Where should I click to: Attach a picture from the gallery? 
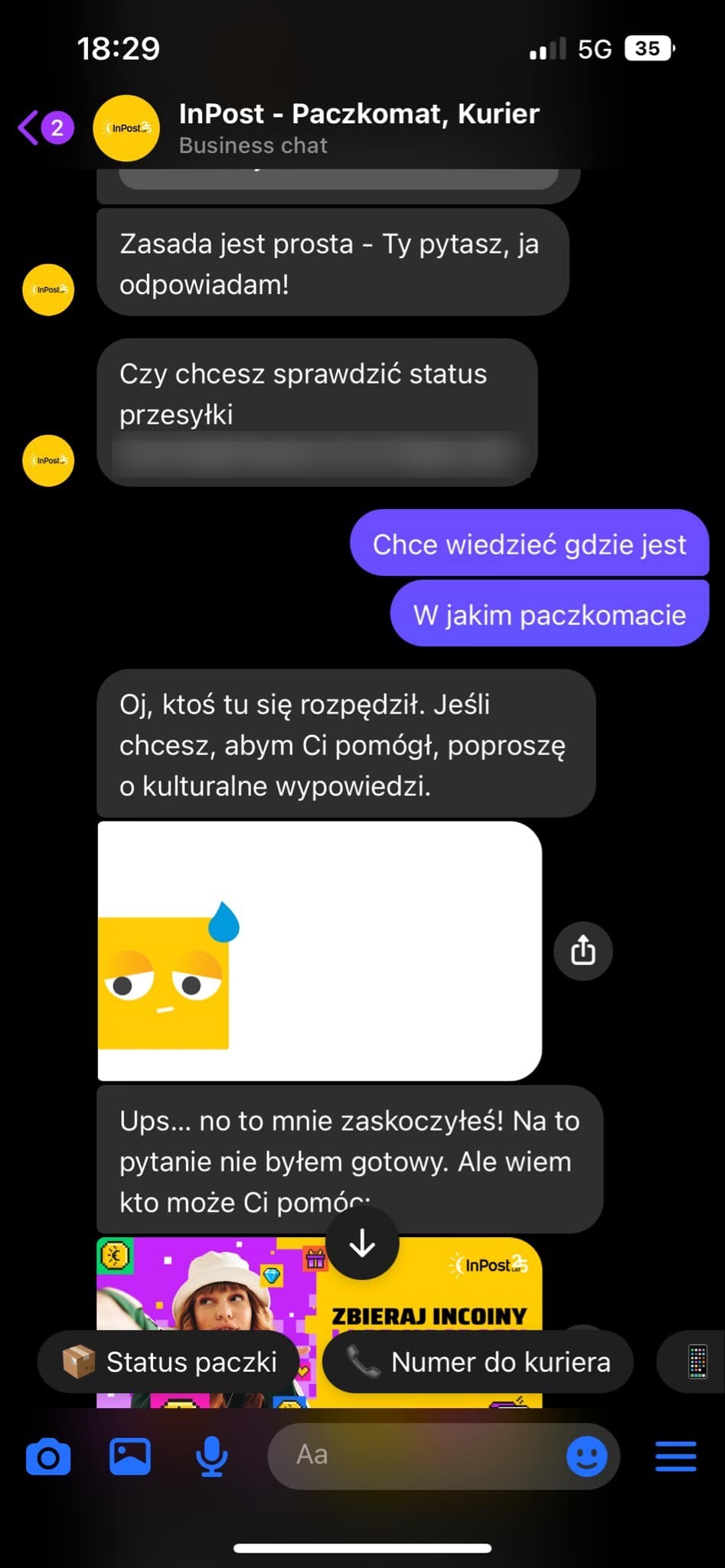point(130,1456)
